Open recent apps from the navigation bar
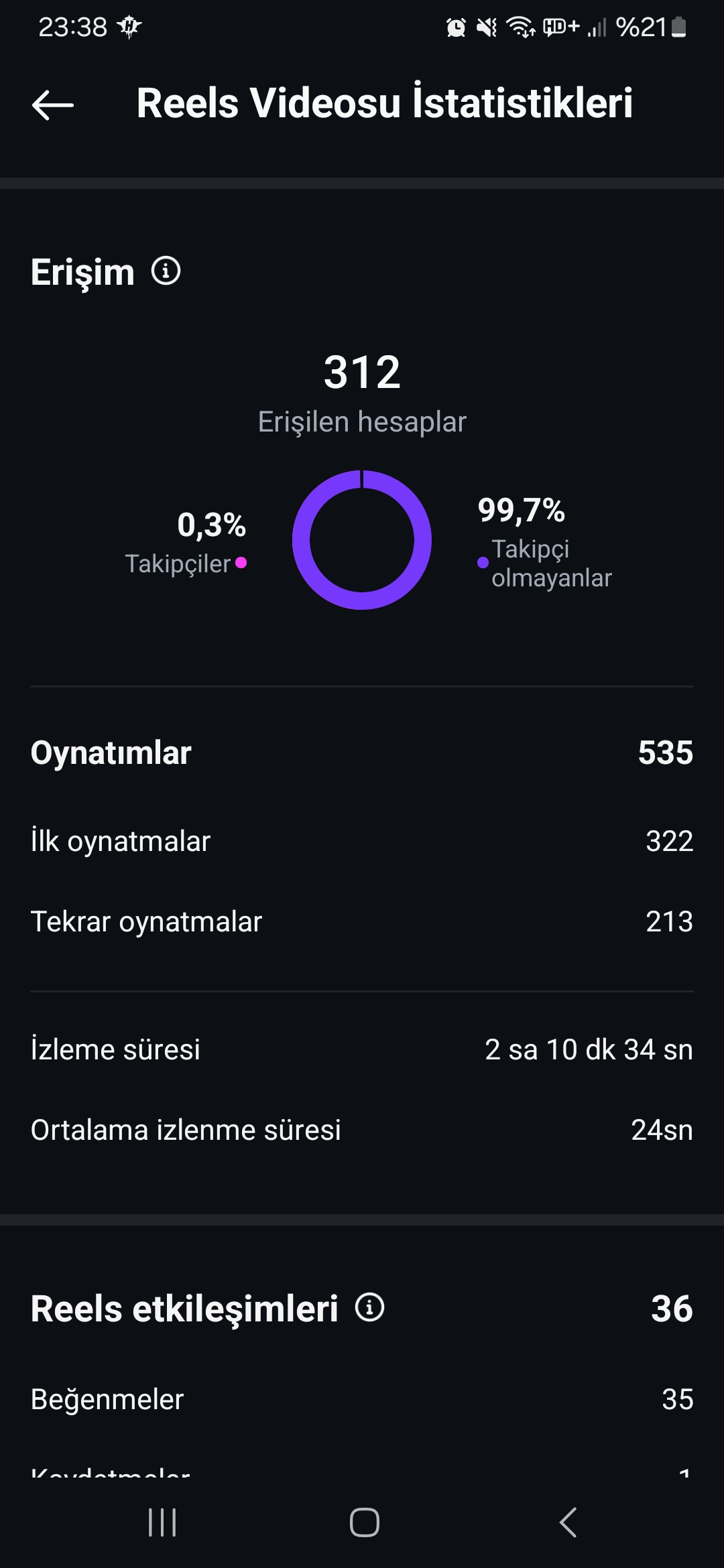 pyautogui.click(x=162, y=1522)
